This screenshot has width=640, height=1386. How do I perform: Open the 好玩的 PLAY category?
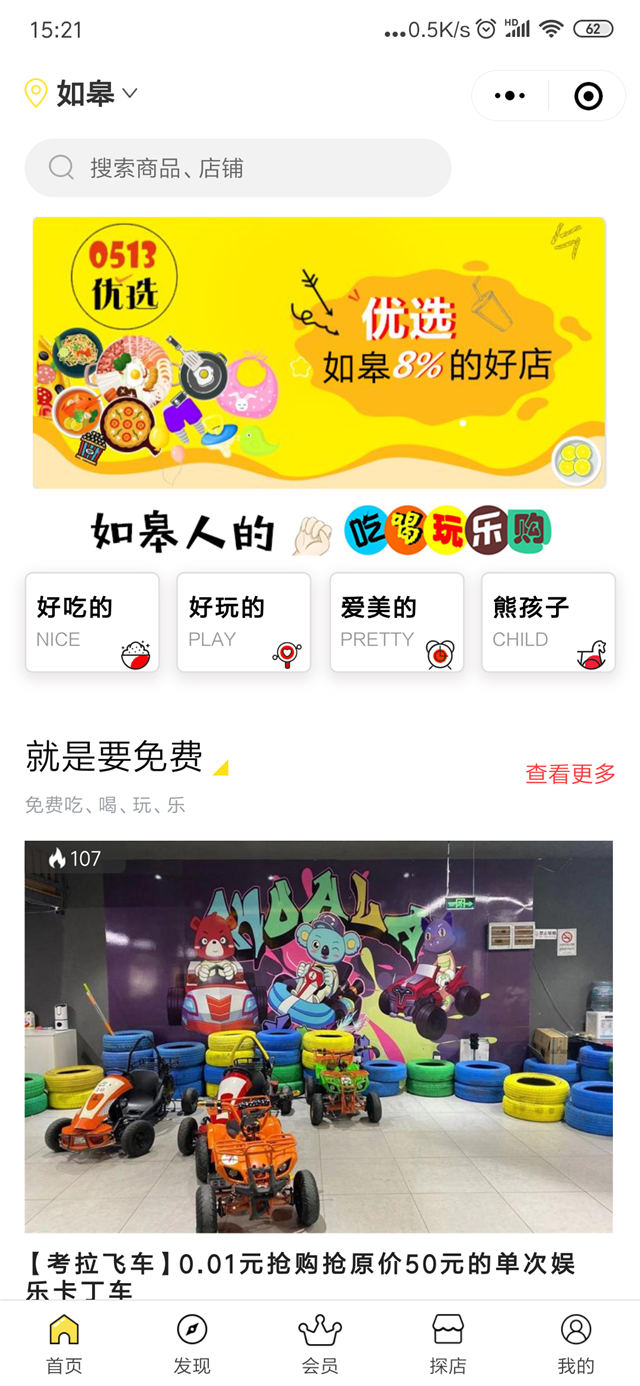[244, 622]
